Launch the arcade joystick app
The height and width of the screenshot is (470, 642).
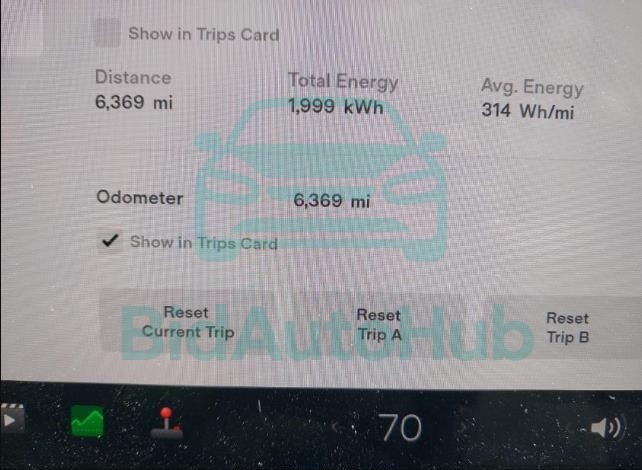point(165,425)
